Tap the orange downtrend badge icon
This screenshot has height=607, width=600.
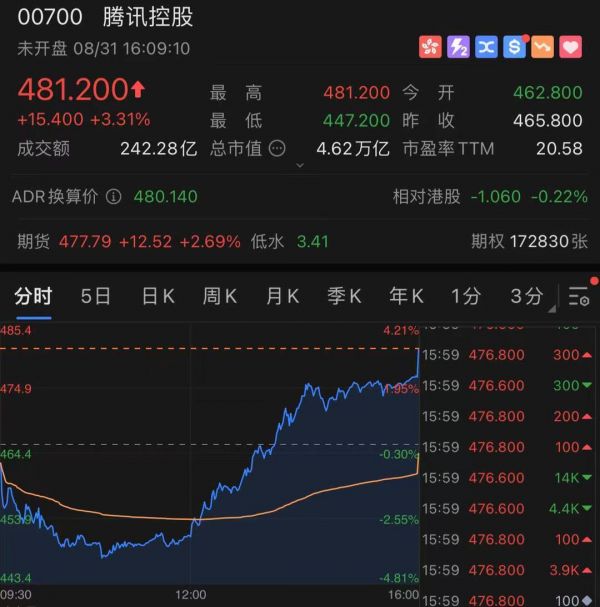543,46
